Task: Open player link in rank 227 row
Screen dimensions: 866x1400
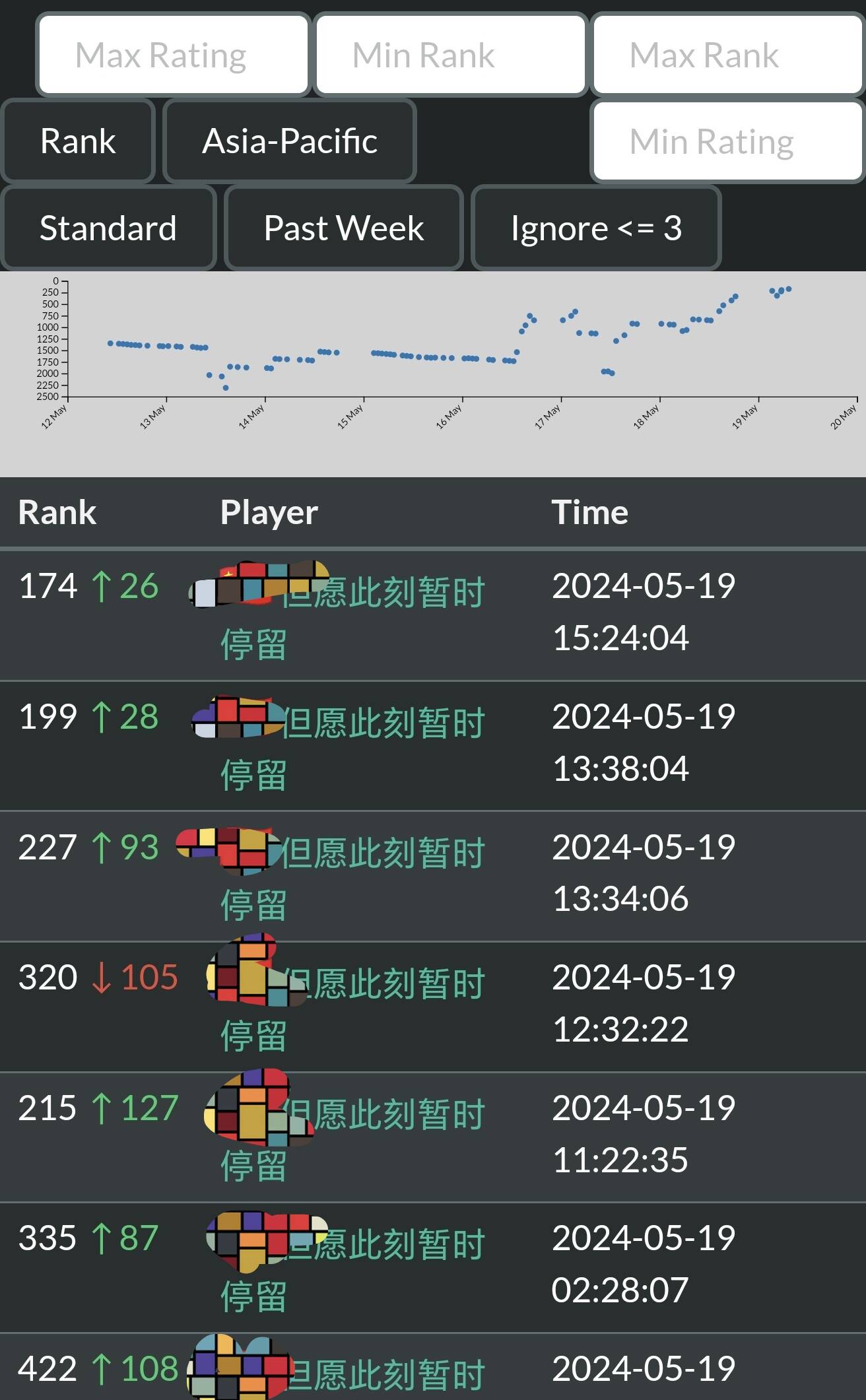Action: 352,878
